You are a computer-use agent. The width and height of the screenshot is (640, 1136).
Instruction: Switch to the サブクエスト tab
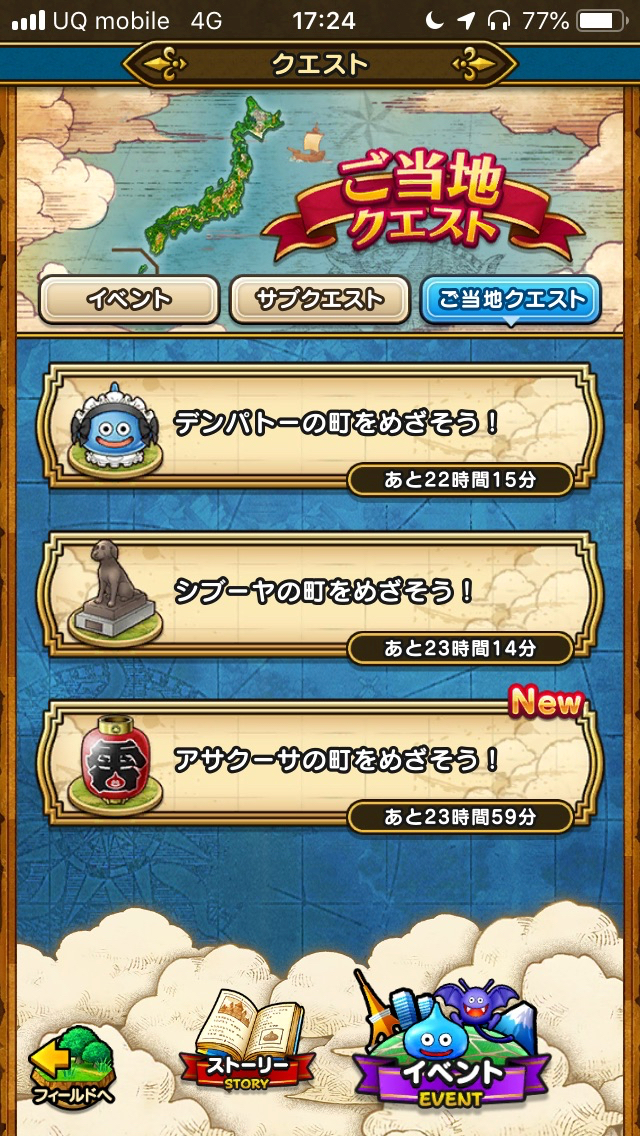coord(319,299)
